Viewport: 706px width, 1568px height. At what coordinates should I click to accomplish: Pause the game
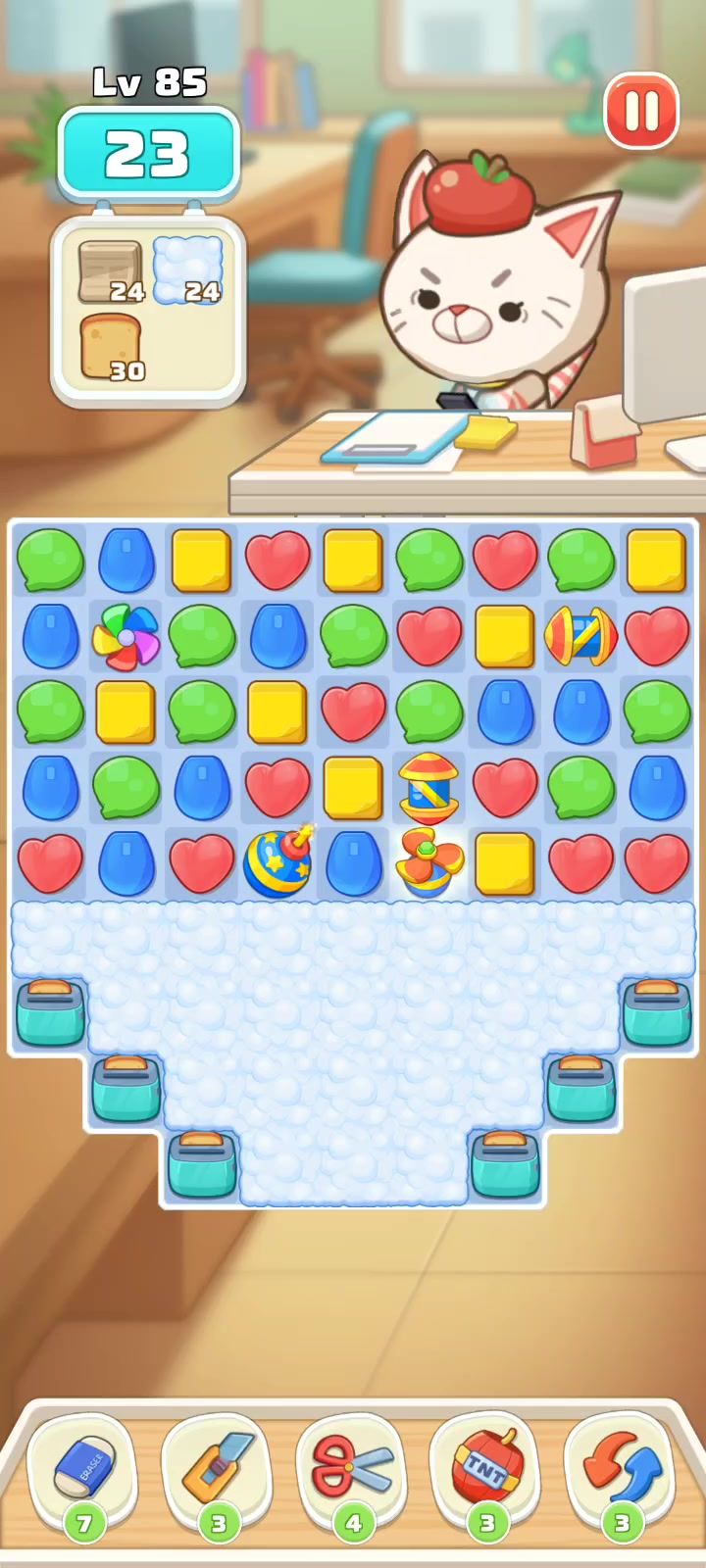pos(641,111)
